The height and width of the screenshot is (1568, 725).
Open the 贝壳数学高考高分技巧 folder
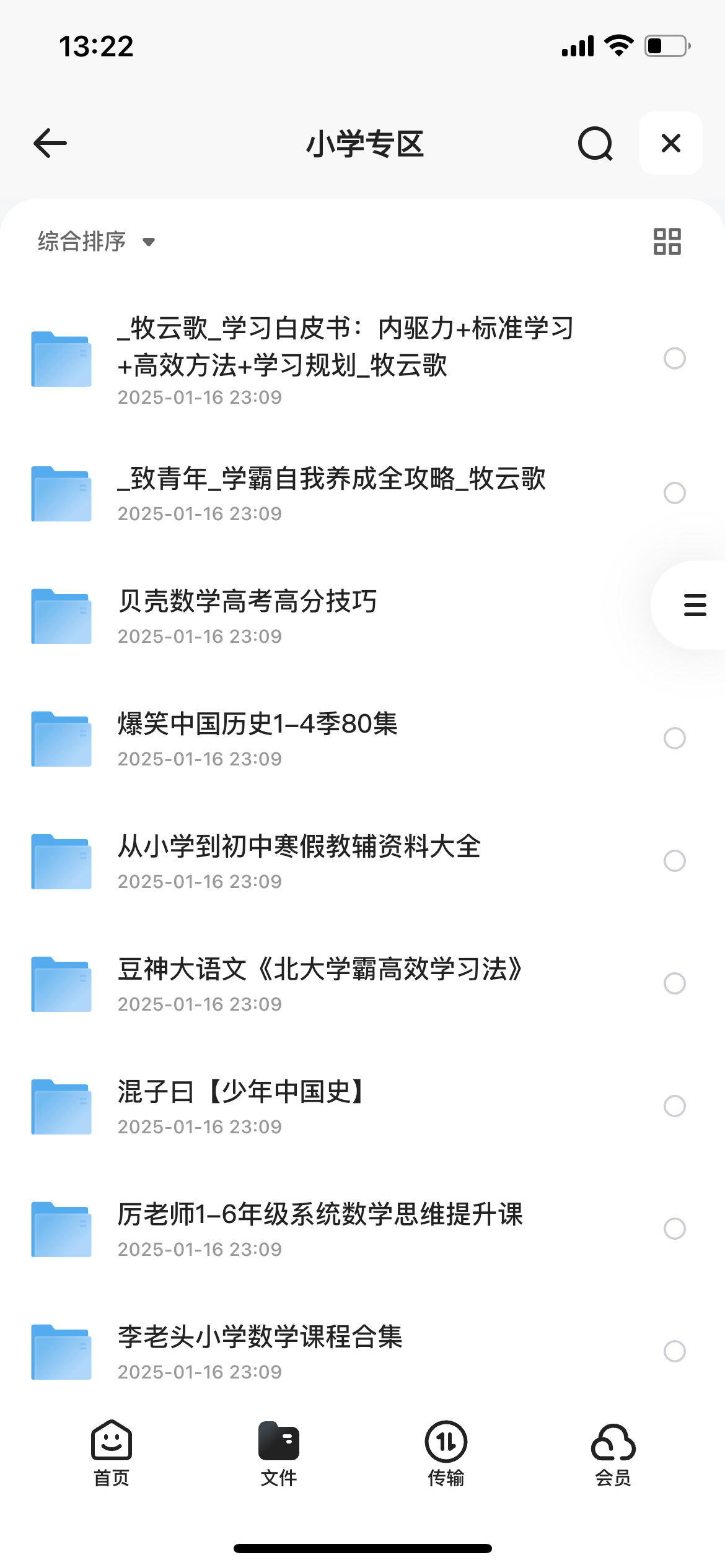pyautogui.click(x=248, y=602)
